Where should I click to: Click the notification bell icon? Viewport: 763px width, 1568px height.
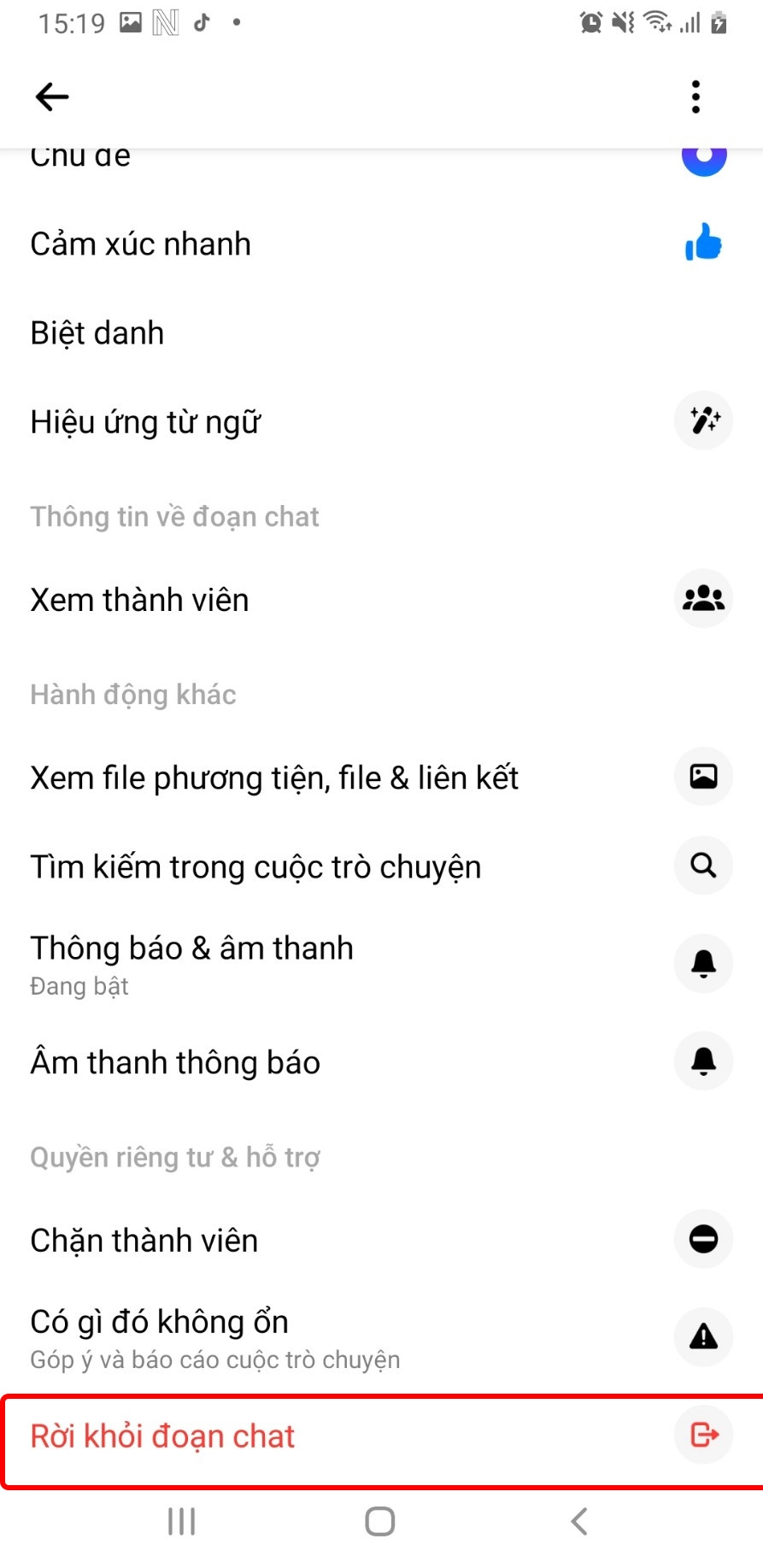click(702, 963)
